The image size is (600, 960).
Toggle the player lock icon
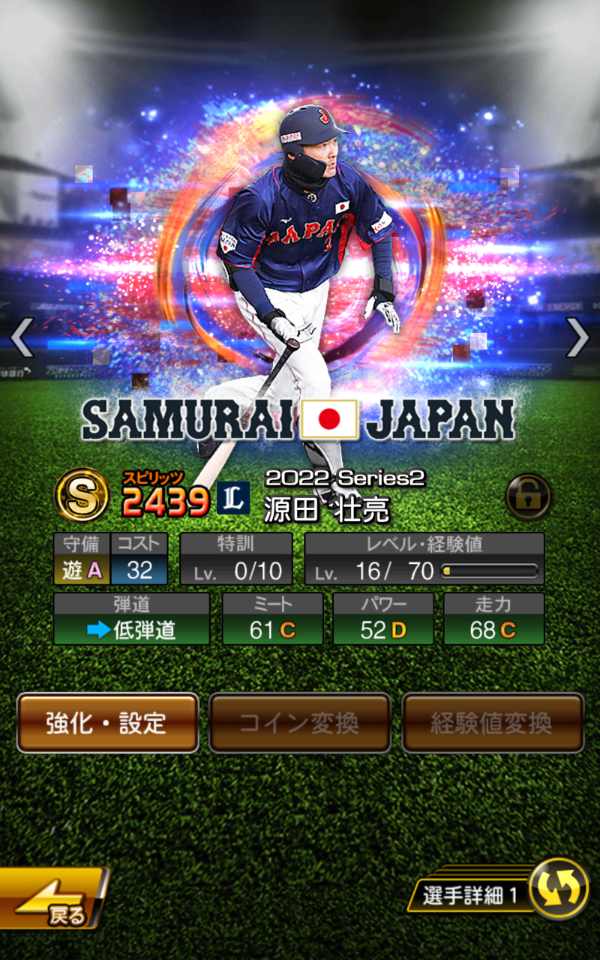click(x=529, y=494)
